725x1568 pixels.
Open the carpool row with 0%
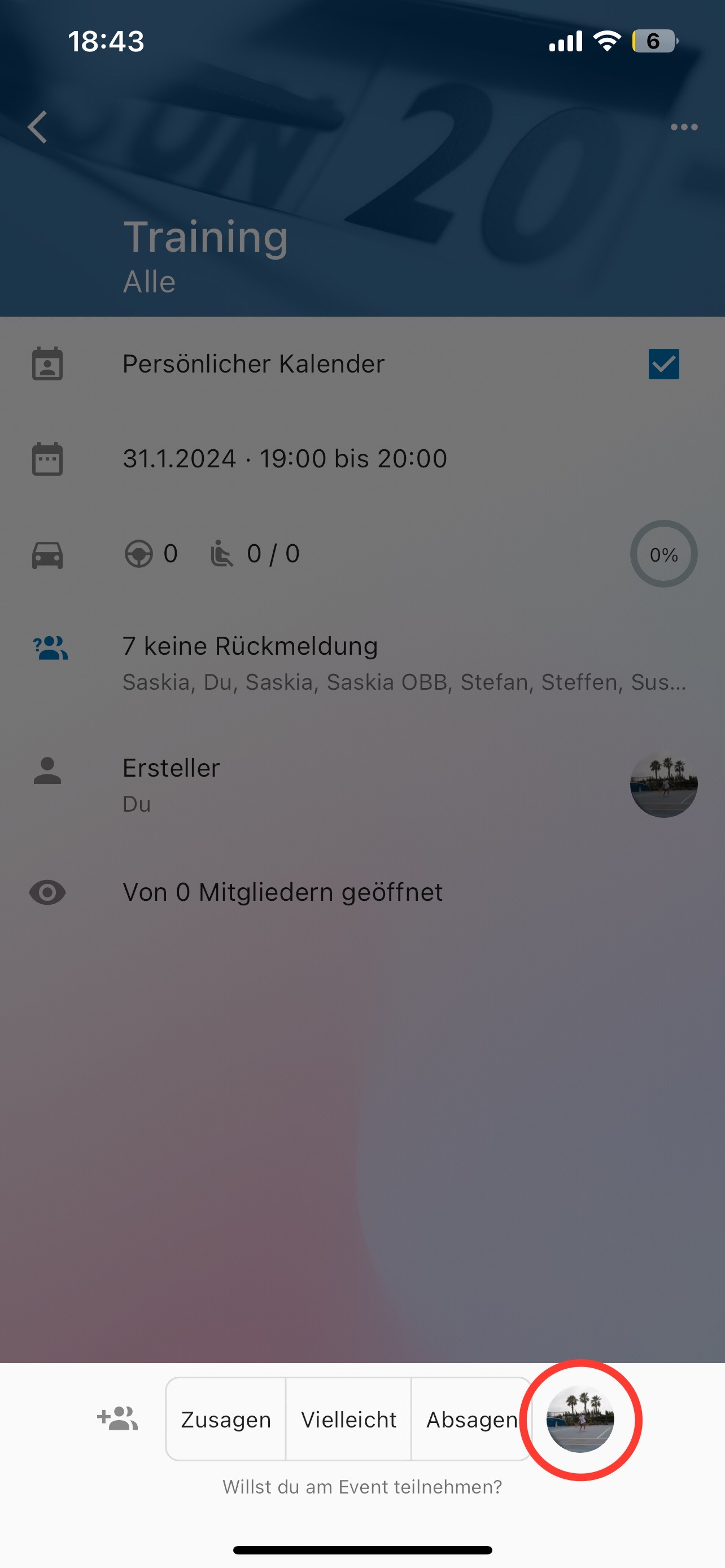point(362,554)
